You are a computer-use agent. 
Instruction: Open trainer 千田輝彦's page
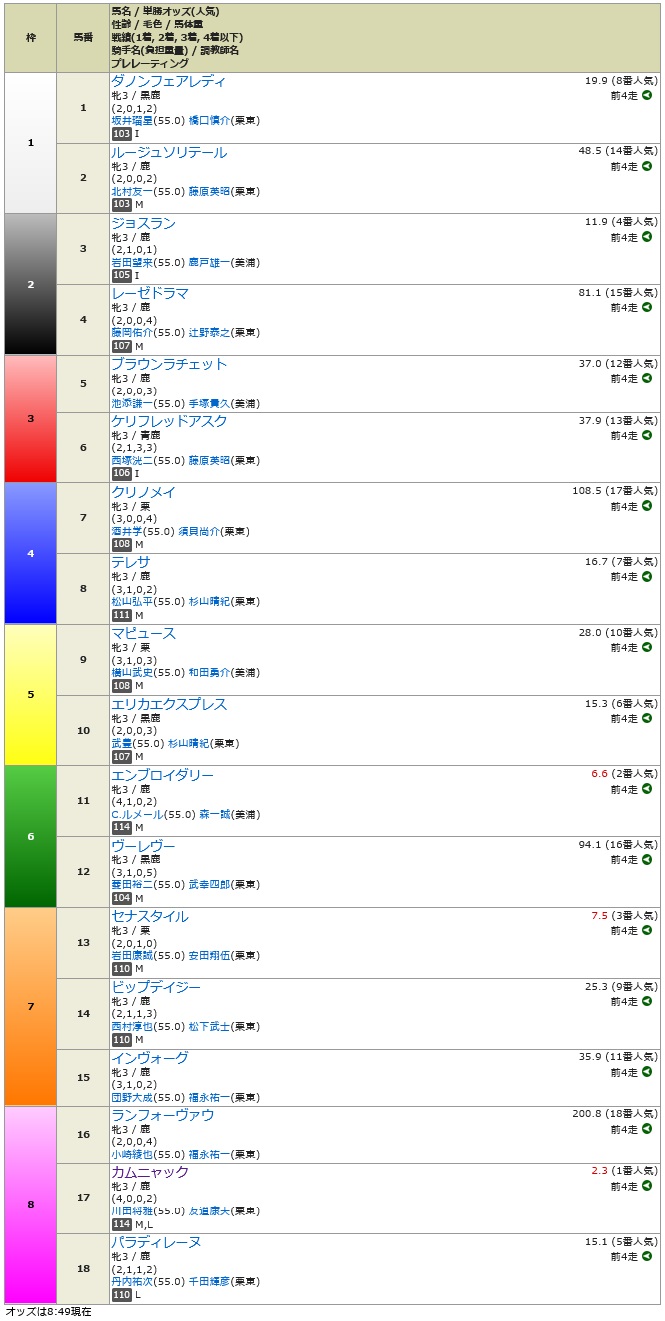point(209,1281)
